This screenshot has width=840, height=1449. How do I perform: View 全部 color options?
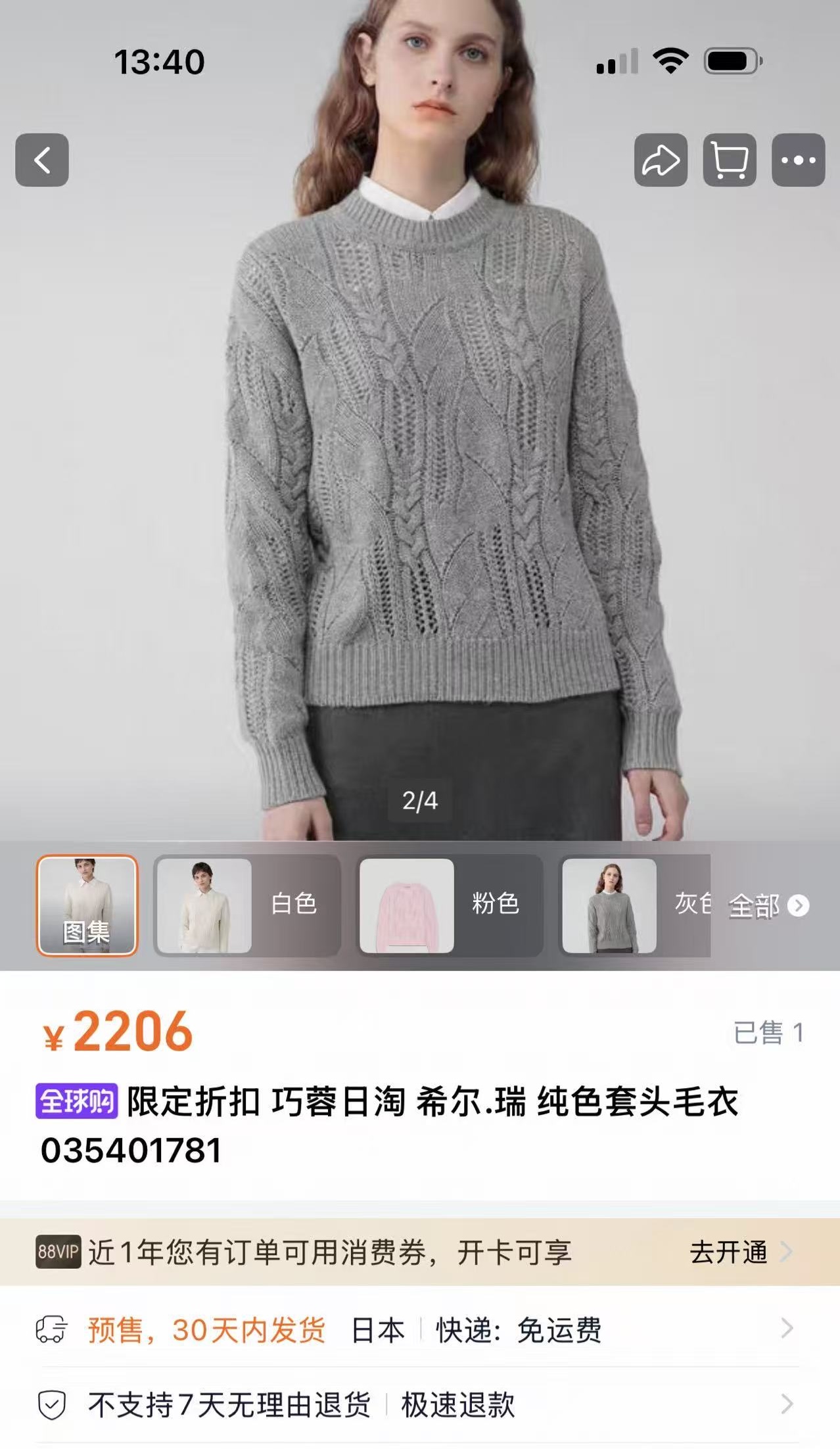768,906
